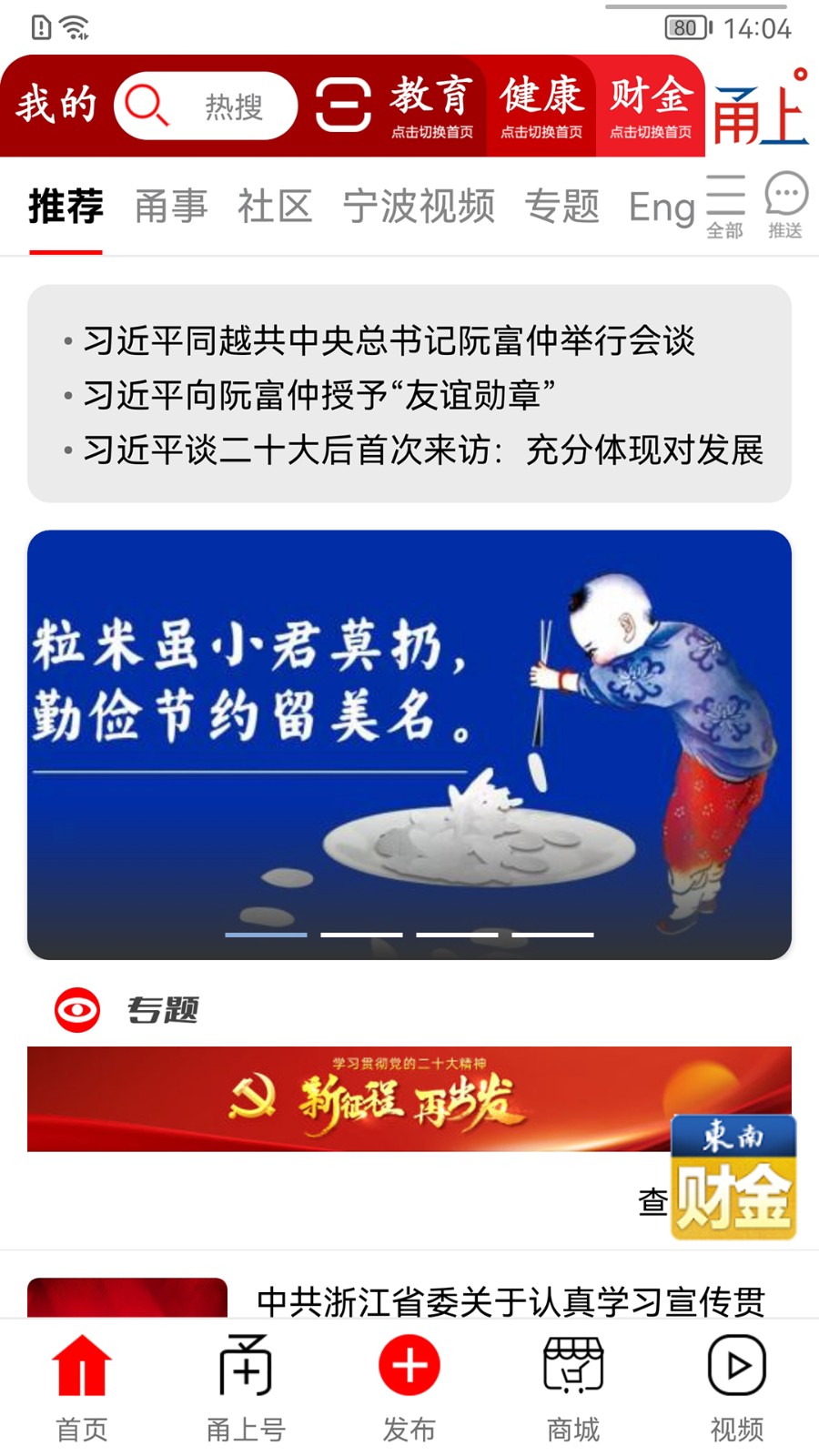Screen dimensions: 819x1456
Task: Tap the floating 东南财金 badge
Action: tap(733, 1177)
